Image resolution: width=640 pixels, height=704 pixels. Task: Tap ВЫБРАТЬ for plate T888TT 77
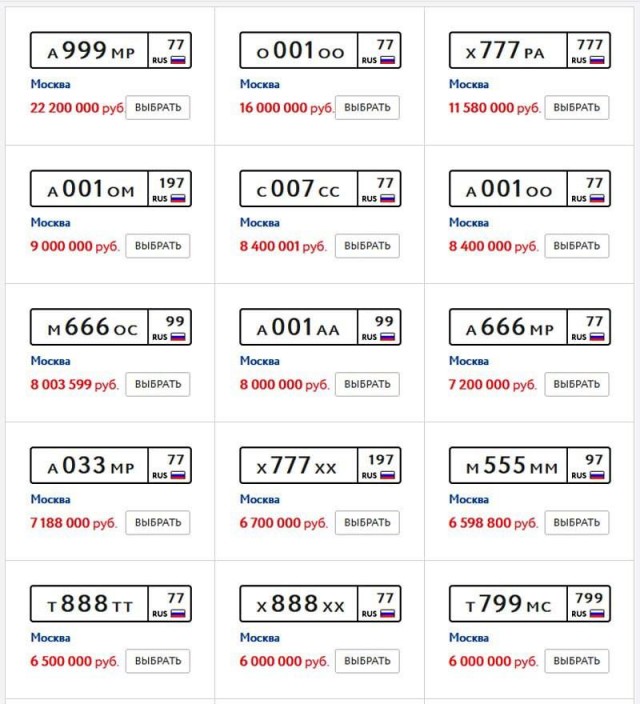coord(157,661)
